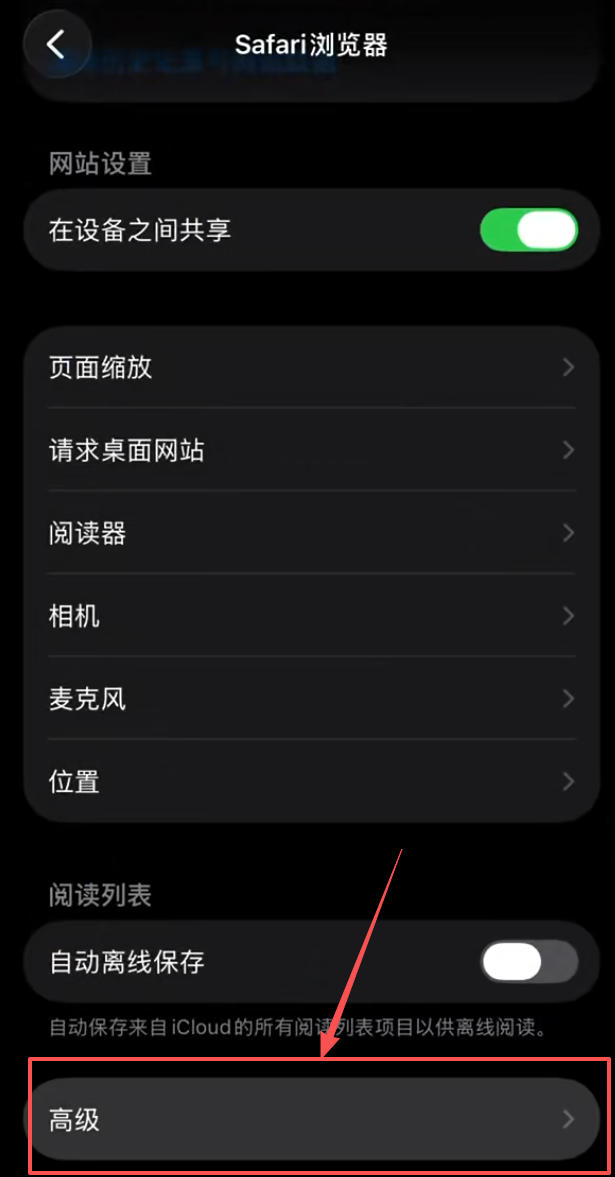Enable 自动离线保存 switch
This screenshot has width=615, height=1177.
530,962
